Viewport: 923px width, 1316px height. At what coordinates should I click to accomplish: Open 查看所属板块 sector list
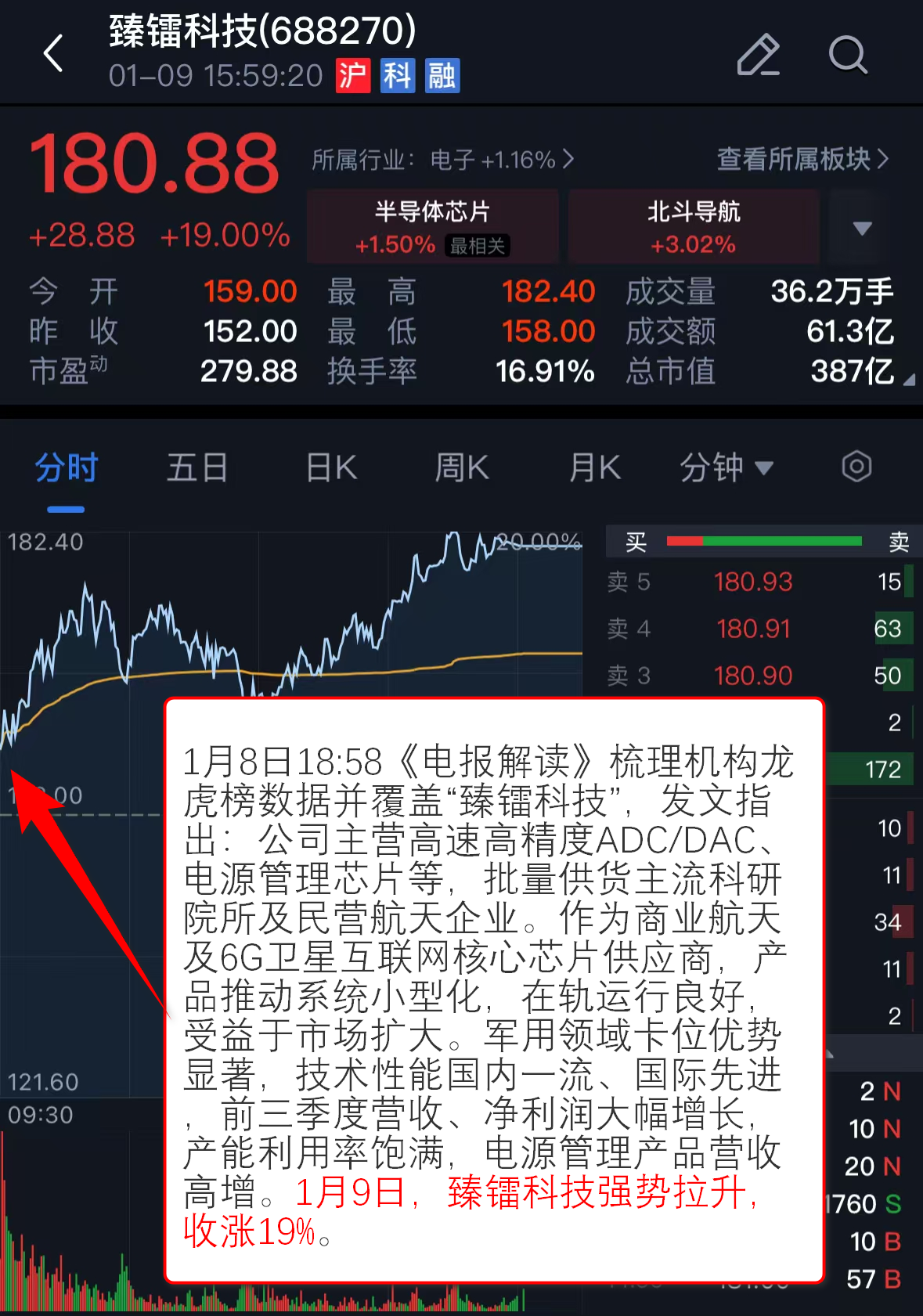pos(802,159)
